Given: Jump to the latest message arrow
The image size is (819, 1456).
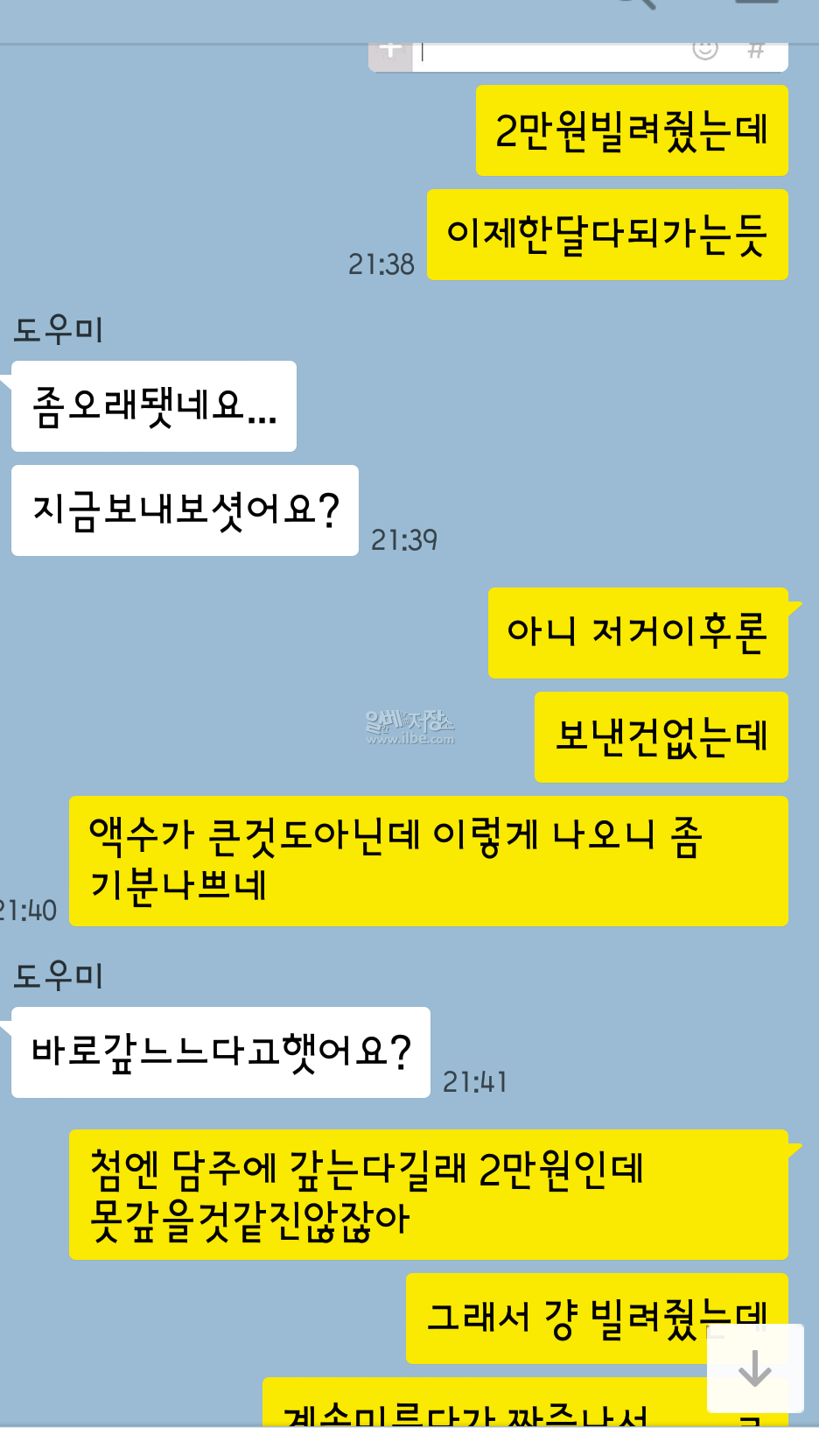Looking at the screenshot, I should 754,1368.
